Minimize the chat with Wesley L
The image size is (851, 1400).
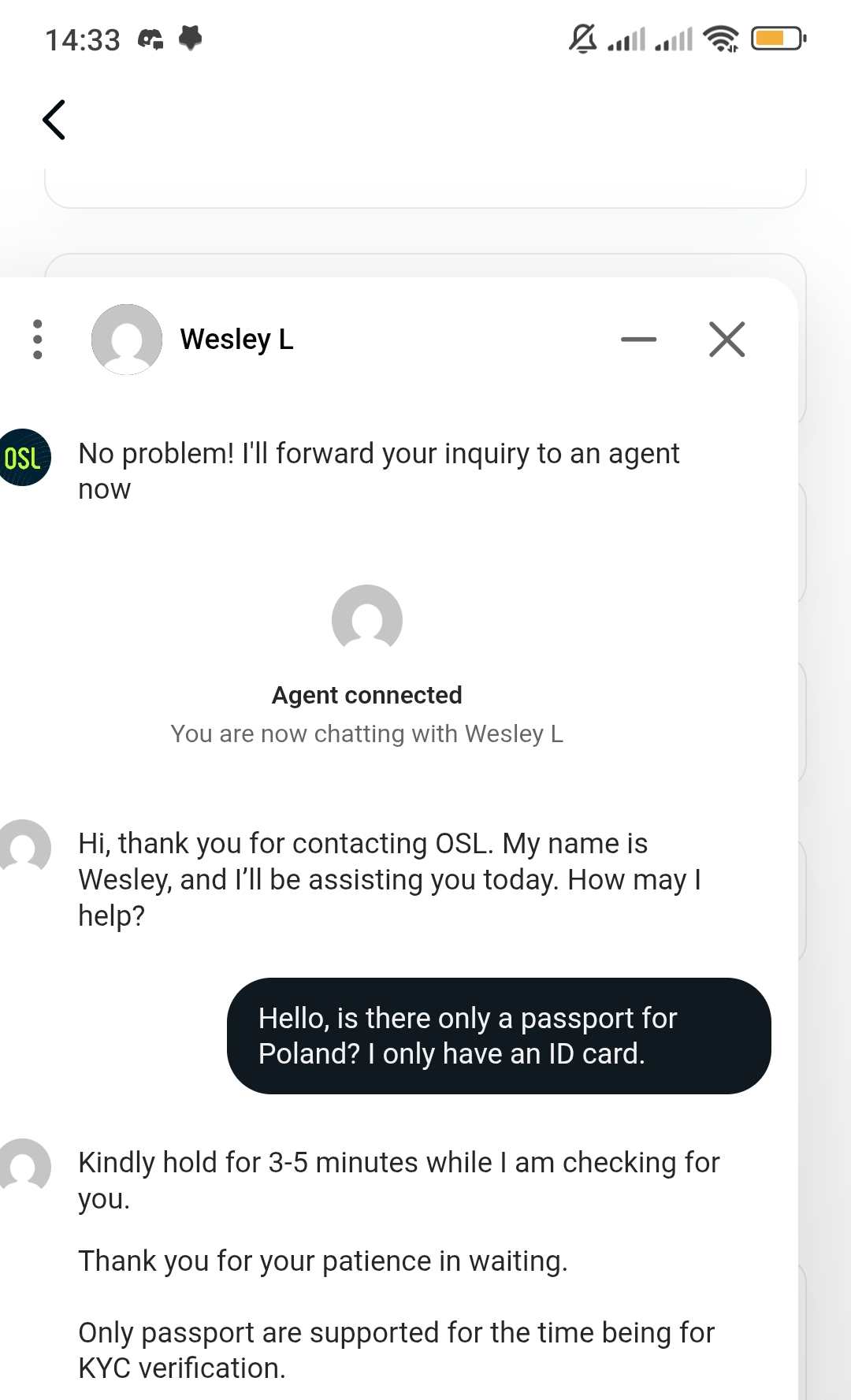tap(638, 340)
